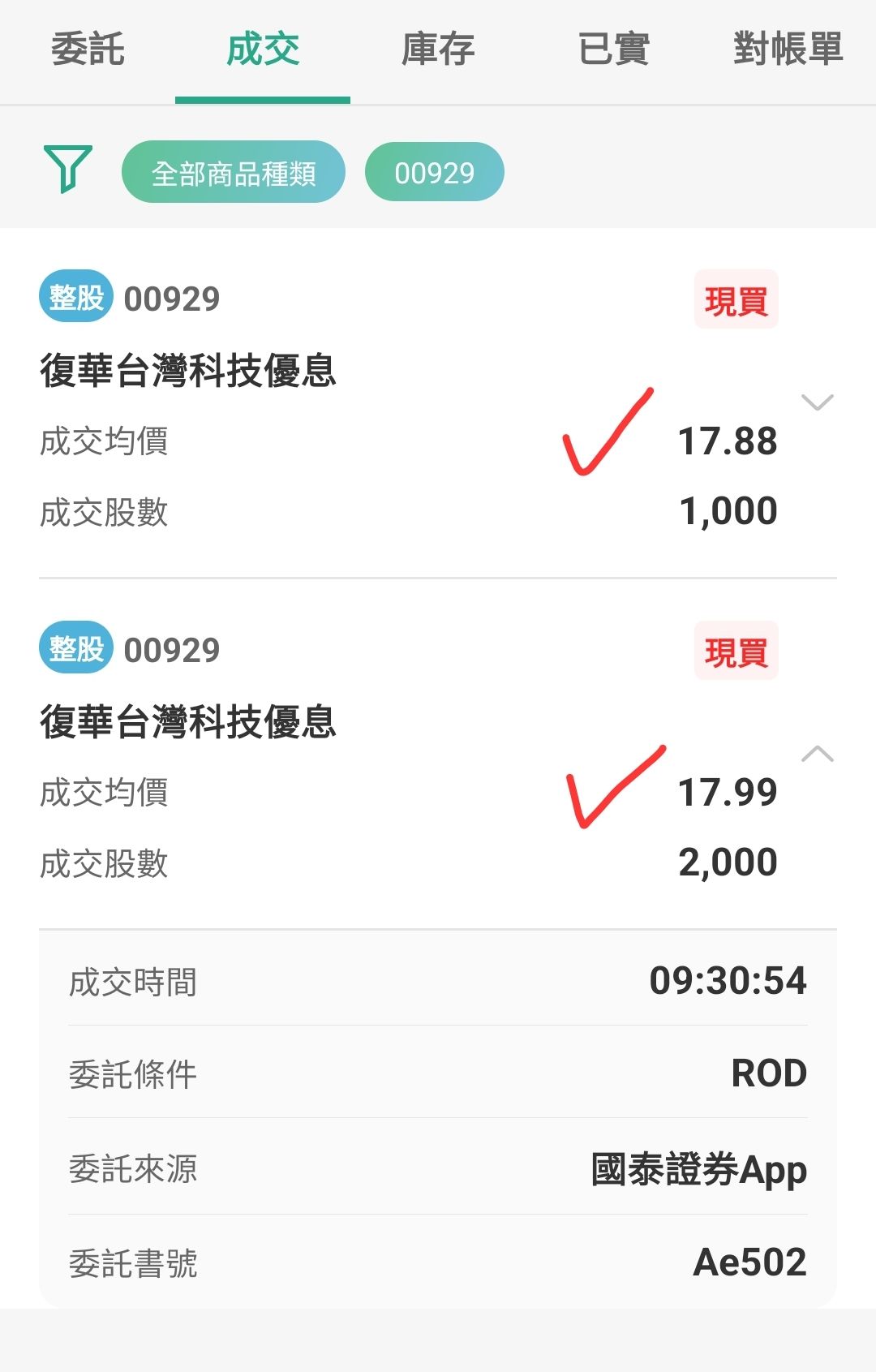Viewport: 876px width, 1372px height.
Task: Tap the 全部商品種類 filter chip
Action: click(234, 172)
